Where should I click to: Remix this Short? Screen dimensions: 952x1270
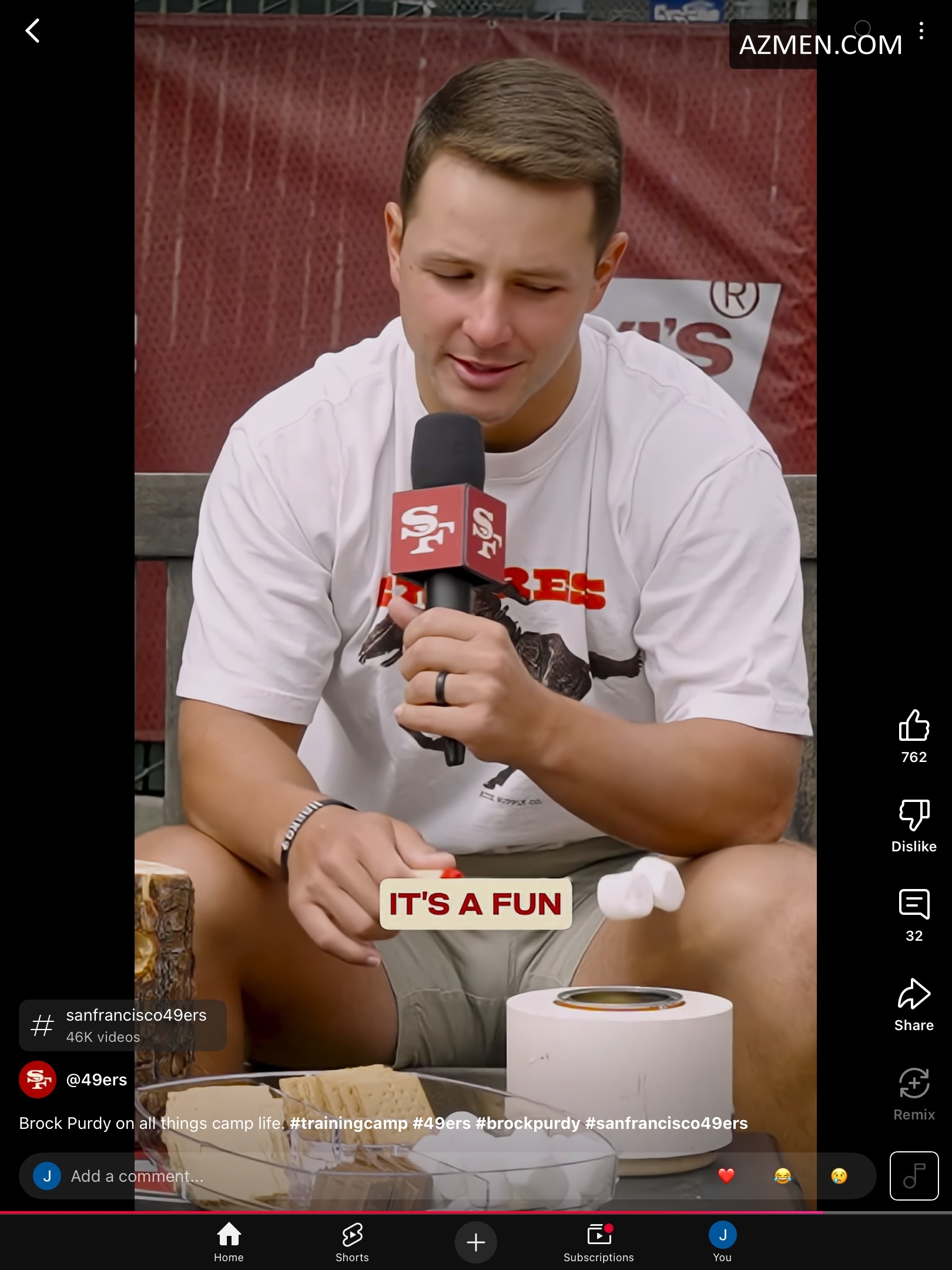(914, 1083)
